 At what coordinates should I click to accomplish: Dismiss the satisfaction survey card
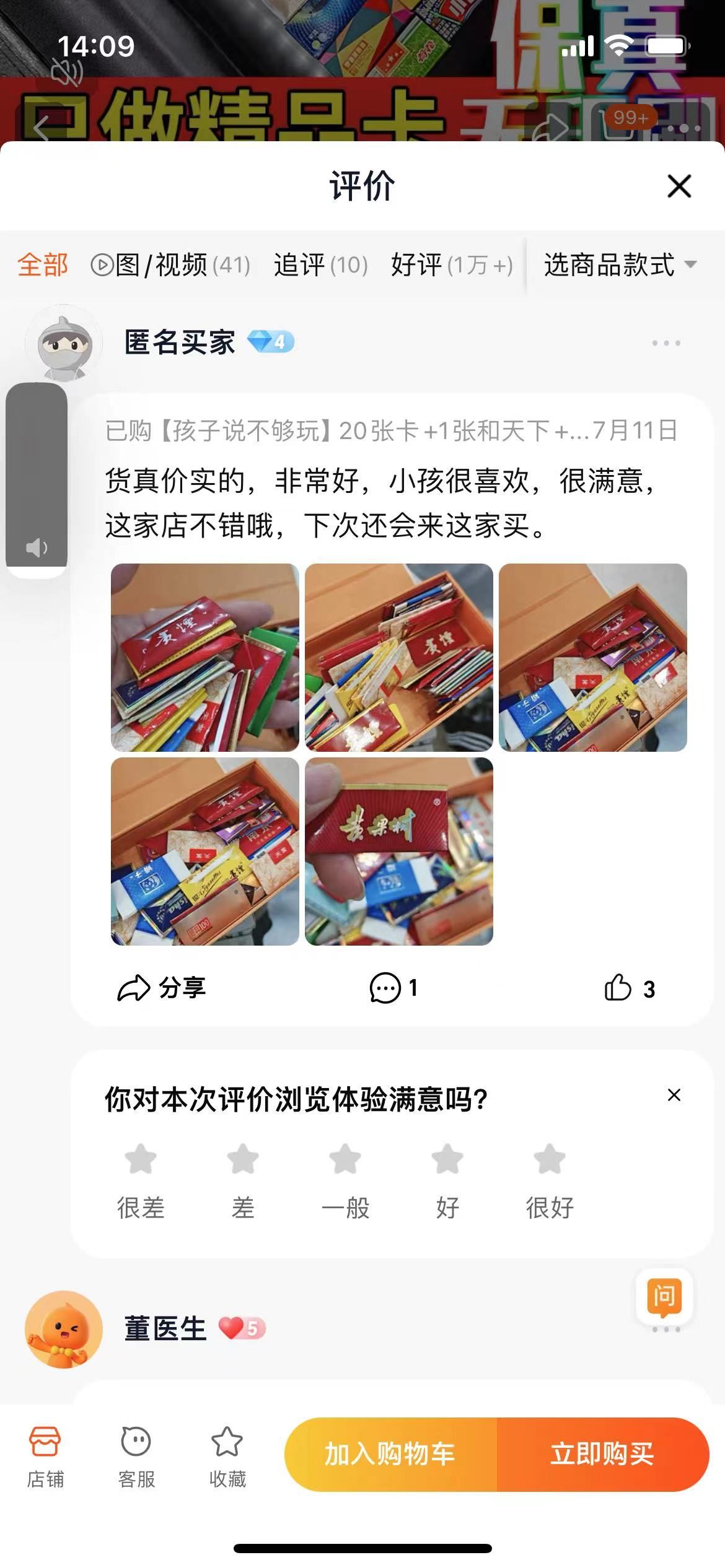coord(674,1095)
